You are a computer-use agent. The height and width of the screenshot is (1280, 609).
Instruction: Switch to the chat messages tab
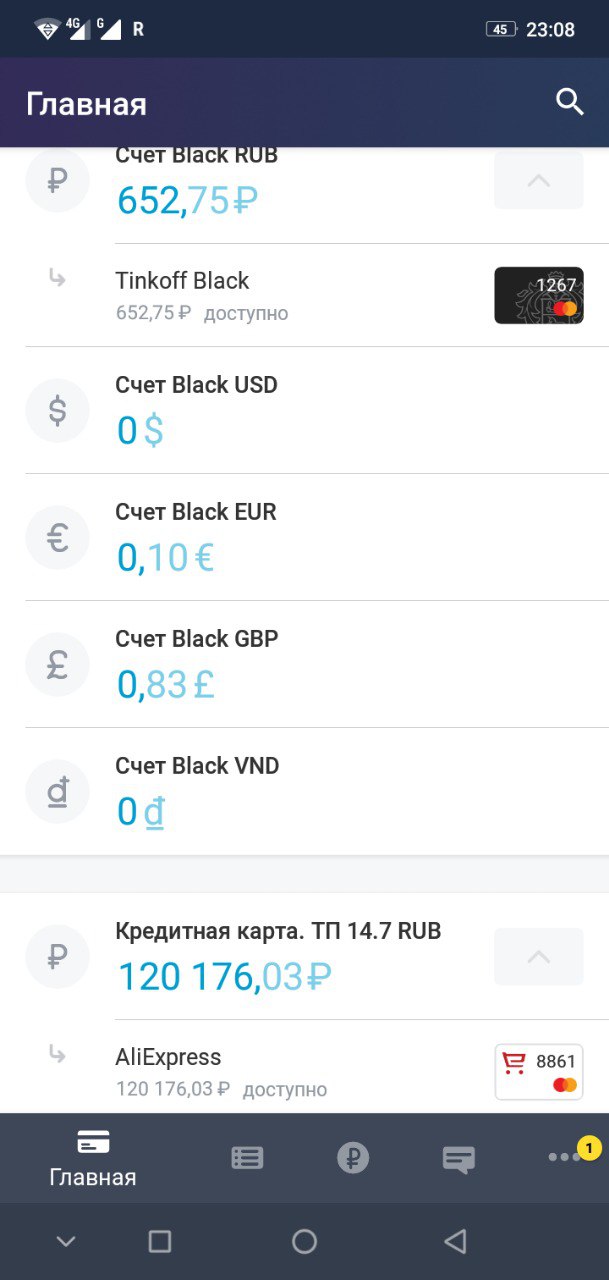pyautogui.click(x=458, y=1159)
